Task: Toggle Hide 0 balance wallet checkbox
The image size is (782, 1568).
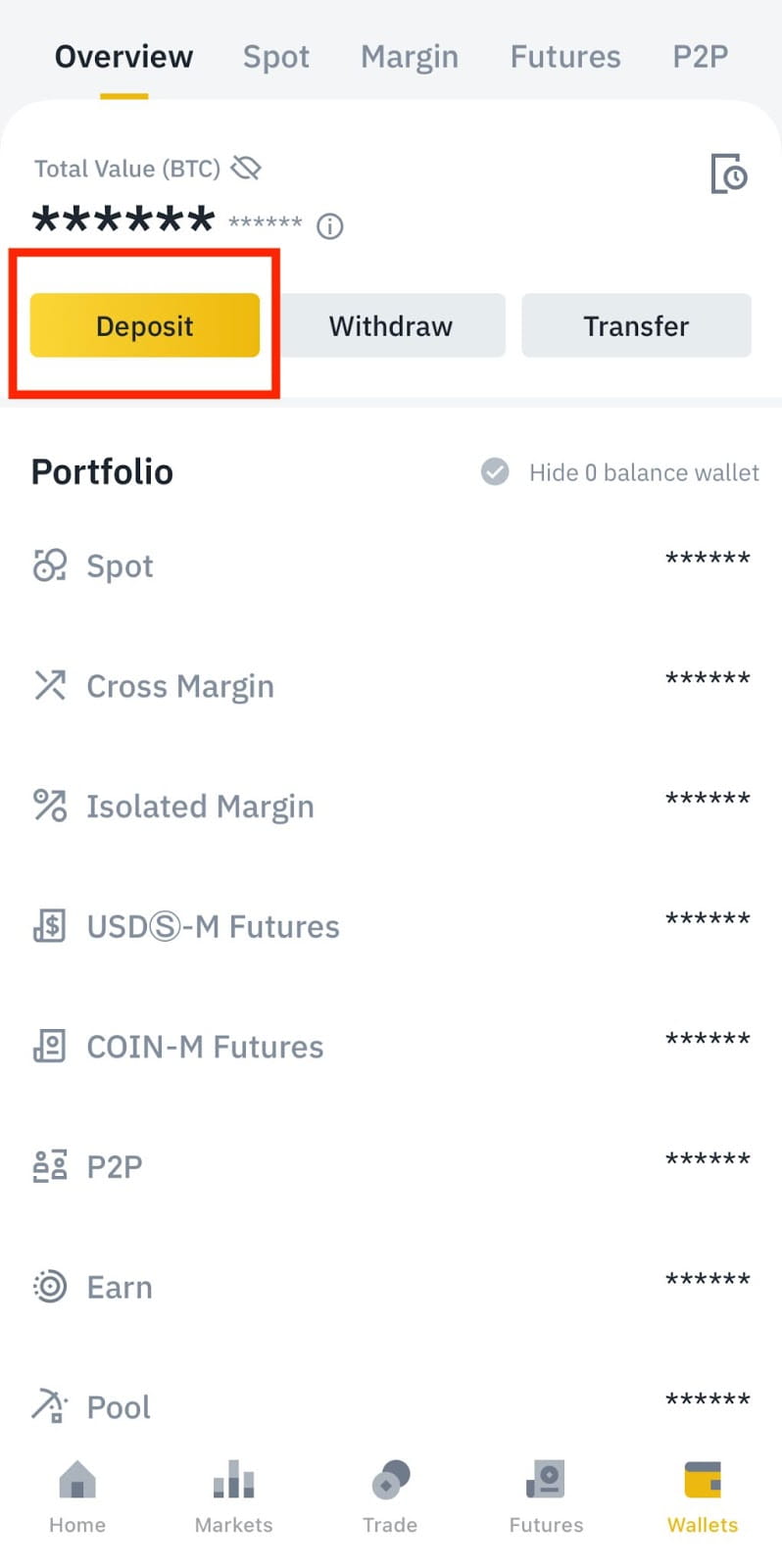Action: point(495,472)
